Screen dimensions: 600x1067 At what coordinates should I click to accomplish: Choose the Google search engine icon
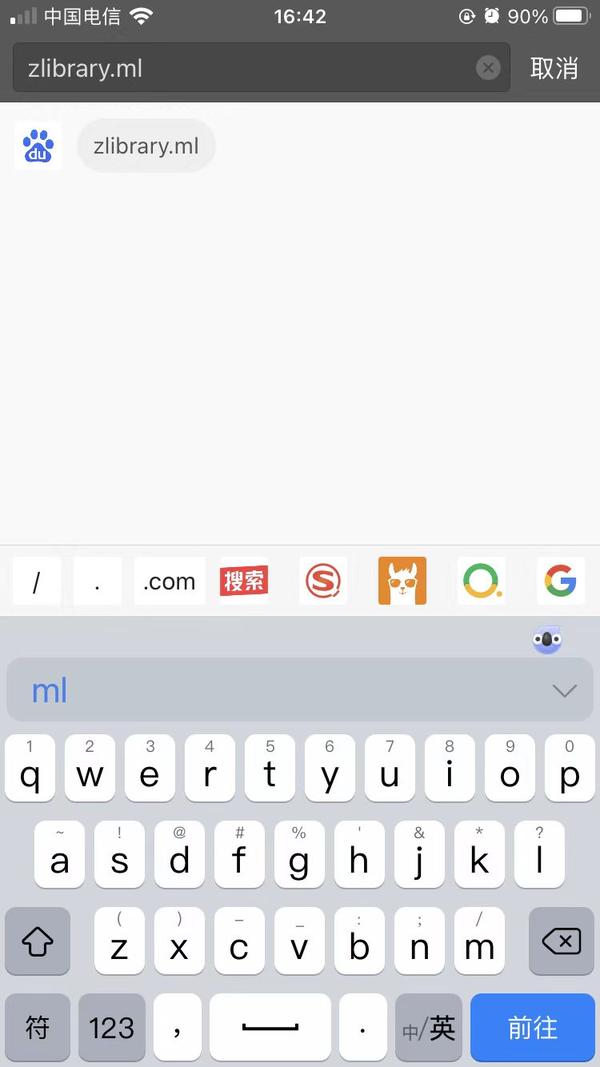coord(561,580)
